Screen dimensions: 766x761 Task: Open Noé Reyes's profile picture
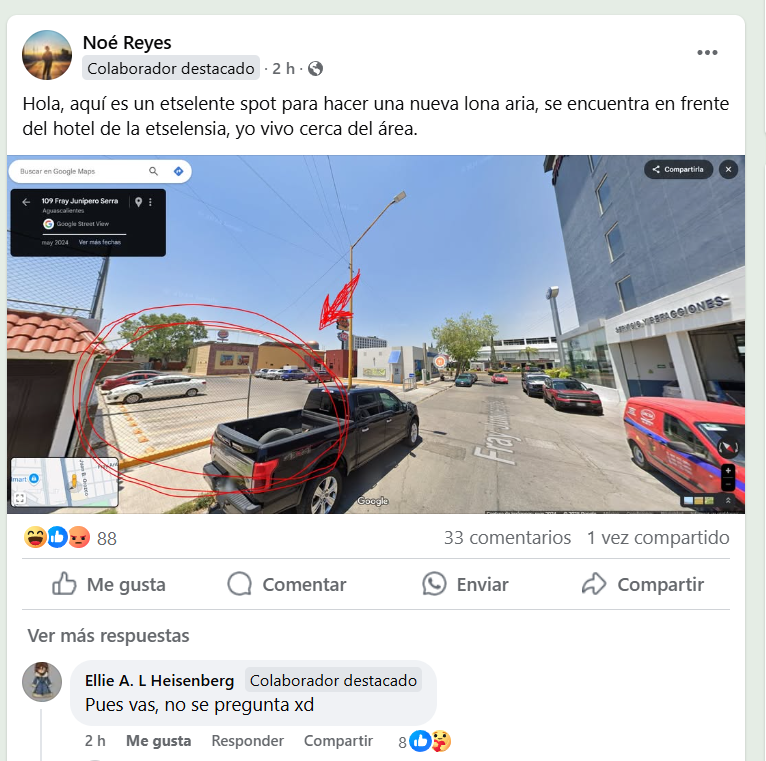tap(47, 55)
